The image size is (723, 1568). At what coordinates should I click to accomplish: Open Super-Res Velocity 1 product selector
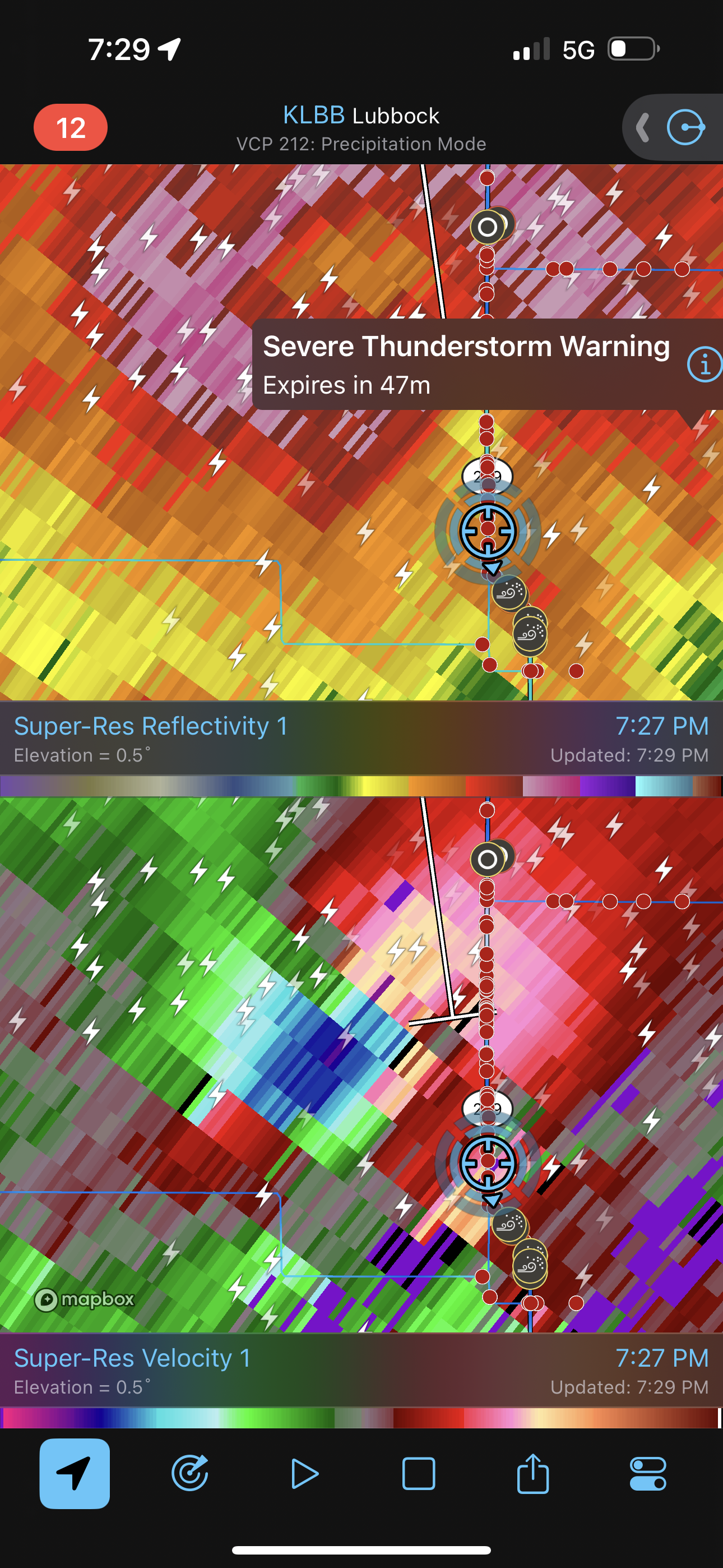pyautogui.click(x=132, y=1358)
